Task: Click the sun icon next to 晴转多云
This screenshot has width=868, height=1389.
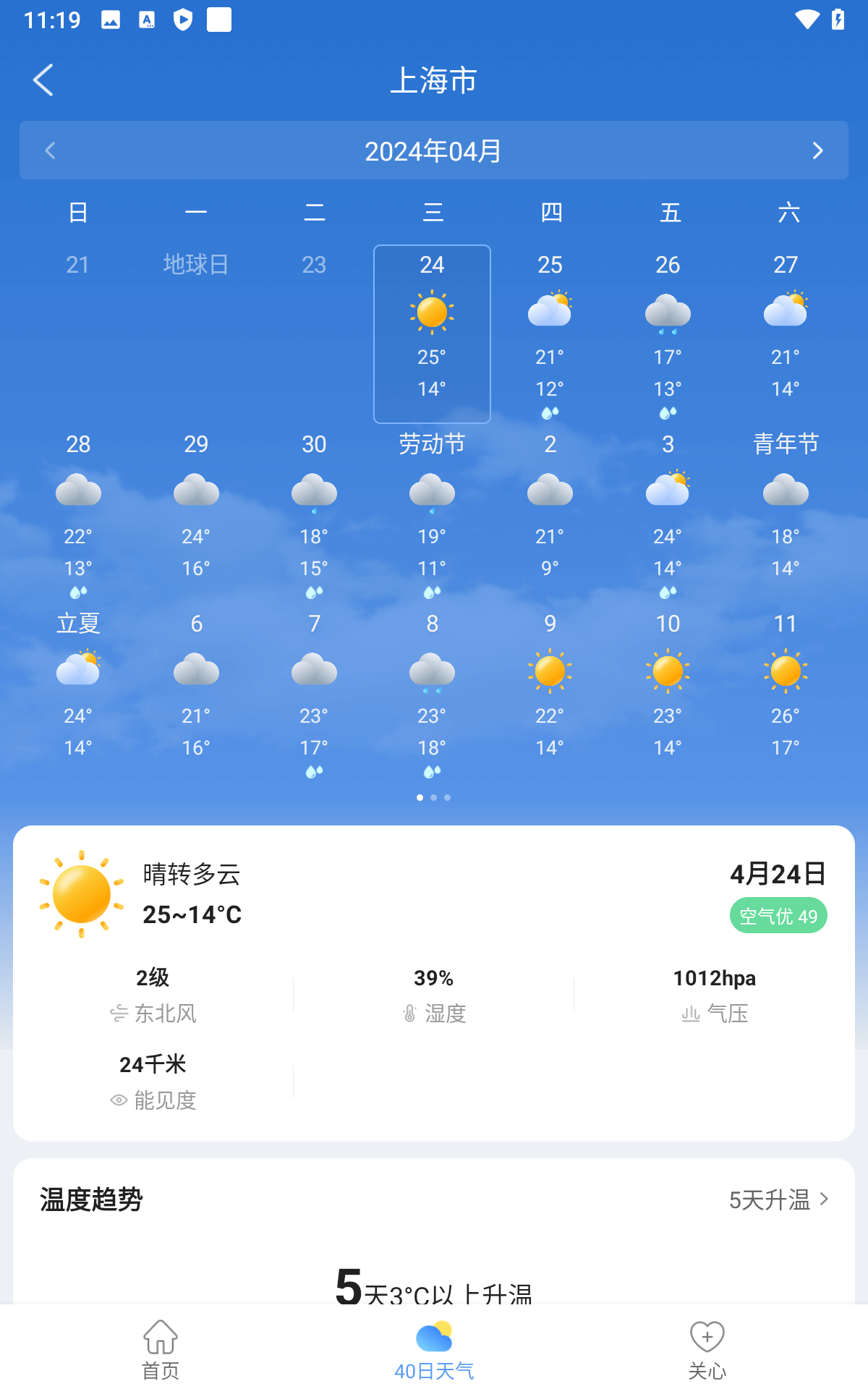Action: point(82,893)
